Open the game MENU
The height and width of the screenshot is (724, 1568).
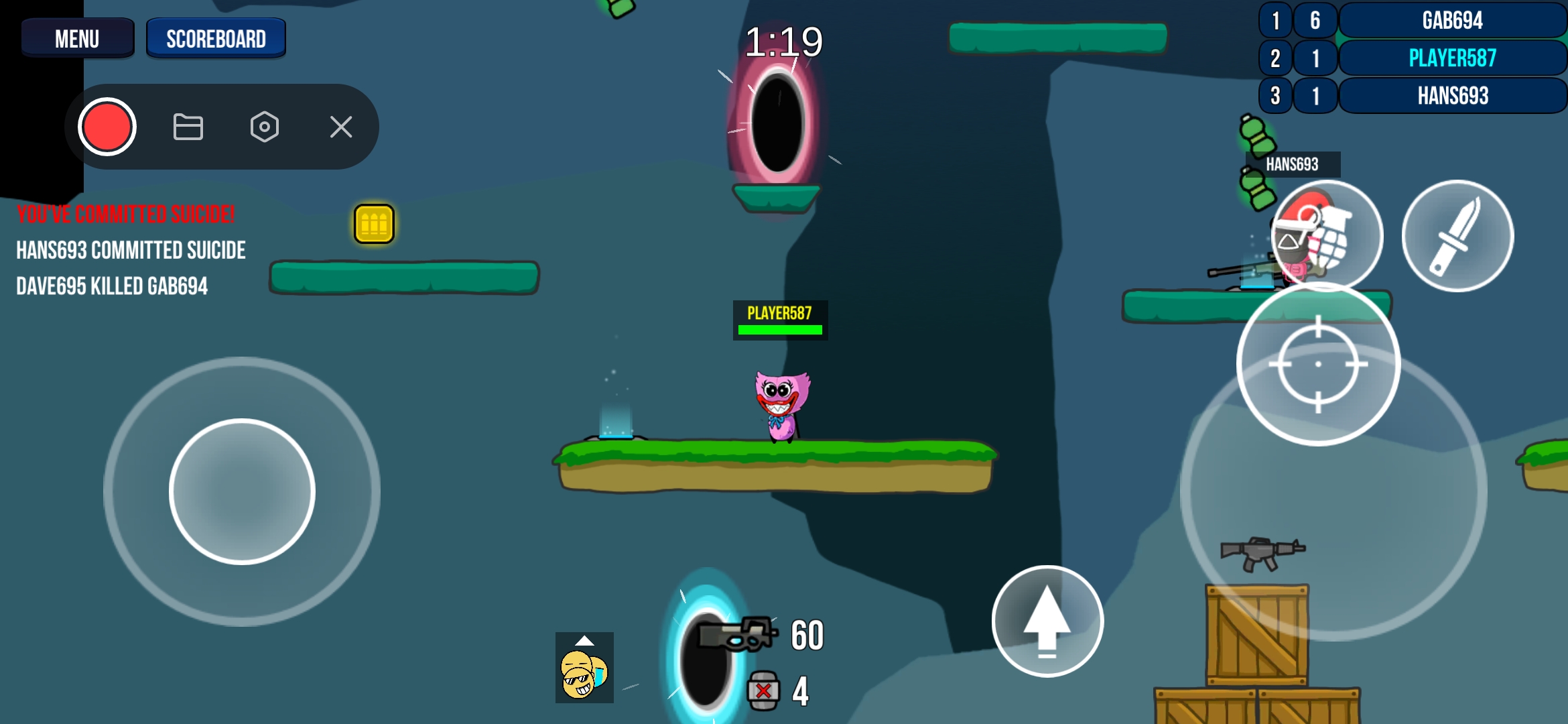coord(77,39)
